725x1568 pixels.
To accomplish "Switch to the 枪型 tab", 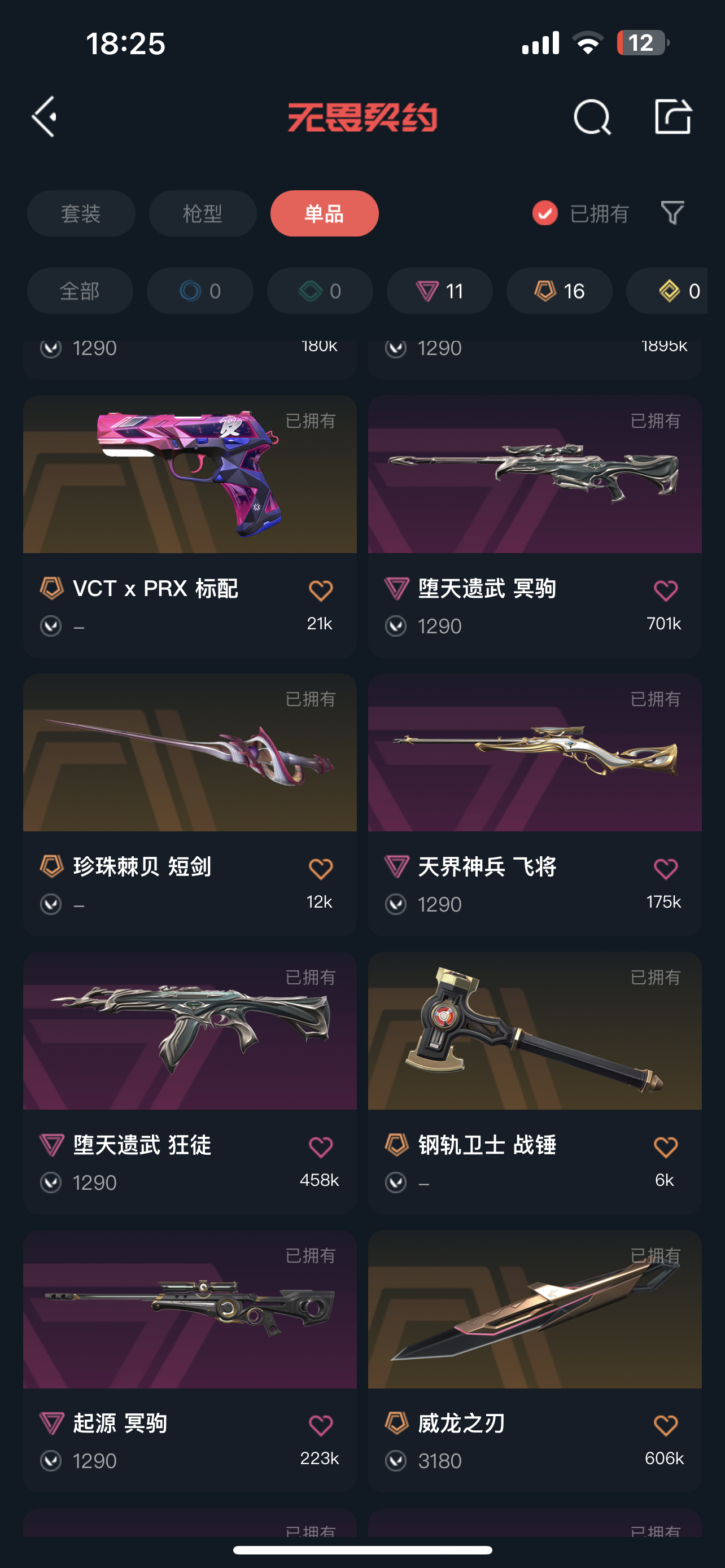I will (x=203, y=214).
